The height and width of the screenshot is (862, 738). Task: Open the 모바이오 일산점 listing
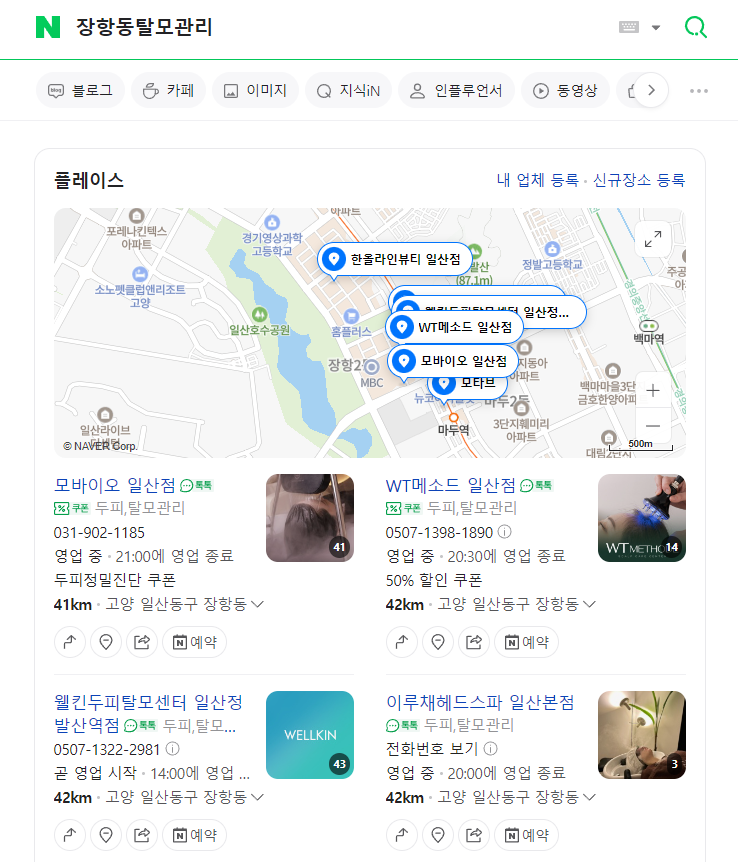click(115, 485)
